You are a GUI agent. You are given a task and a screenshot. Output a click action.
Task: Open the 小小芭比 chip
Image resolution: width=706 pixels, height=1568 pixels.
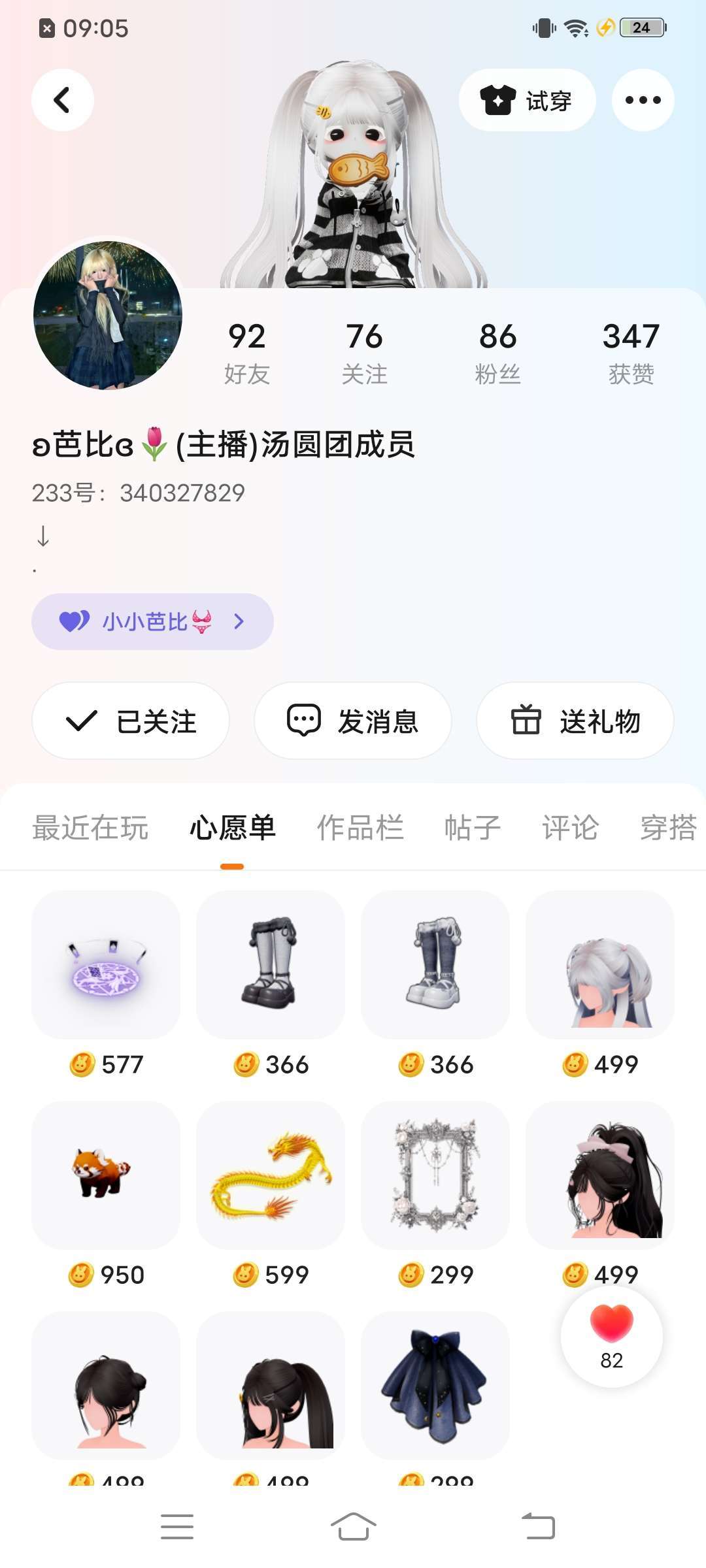152,621
